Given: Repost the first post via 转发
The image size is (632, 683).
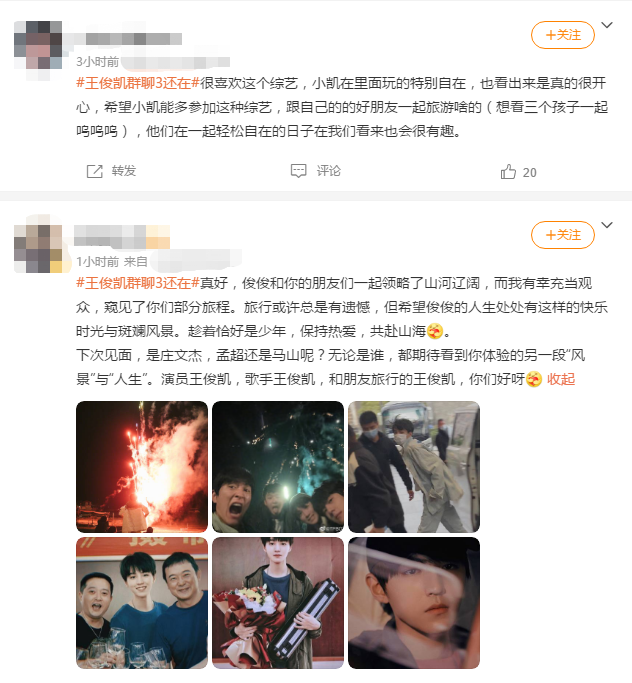Looking at the screenshot, I should (x=112, y=171).
